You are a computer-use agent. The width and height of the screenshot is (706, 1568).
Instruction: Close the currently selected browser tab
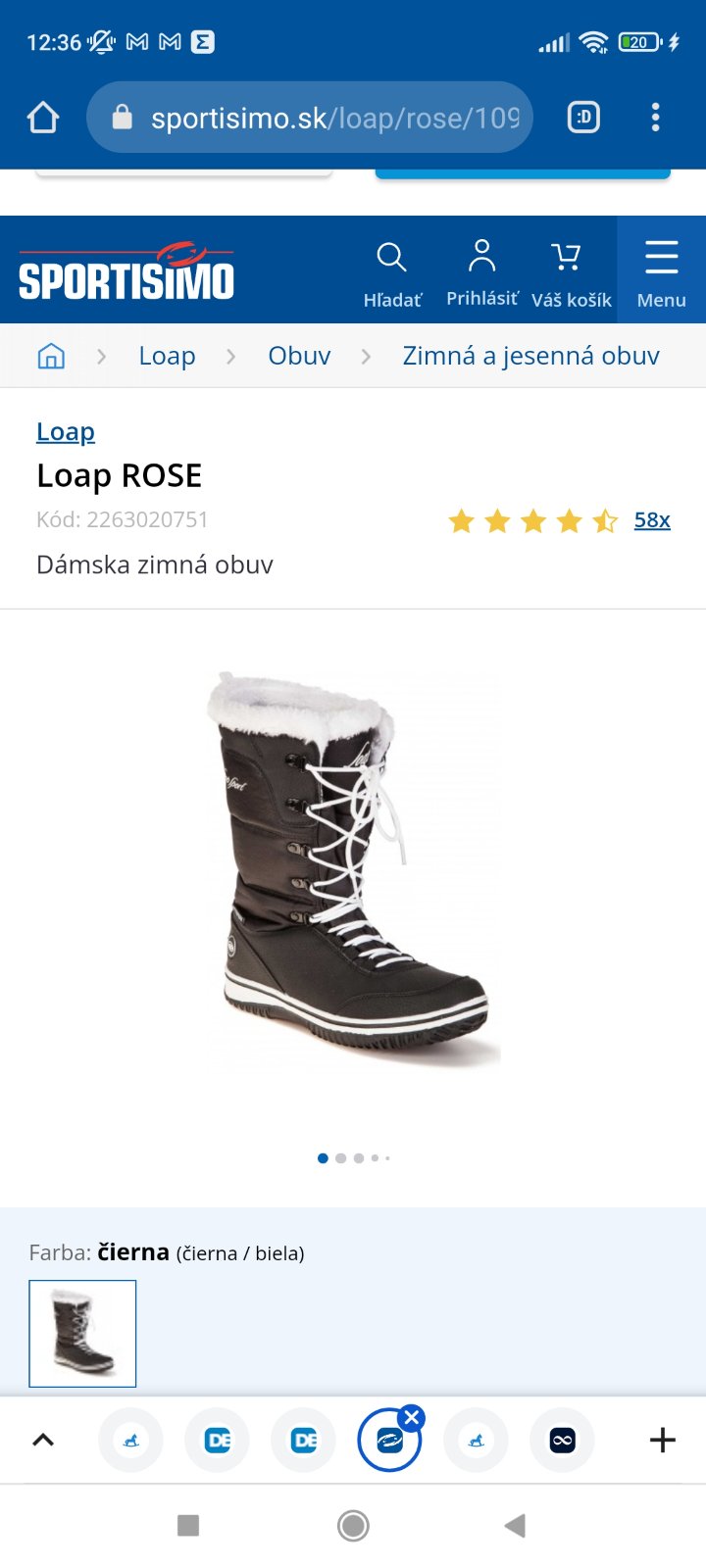pyautogui.click(x=412, y=1417)
